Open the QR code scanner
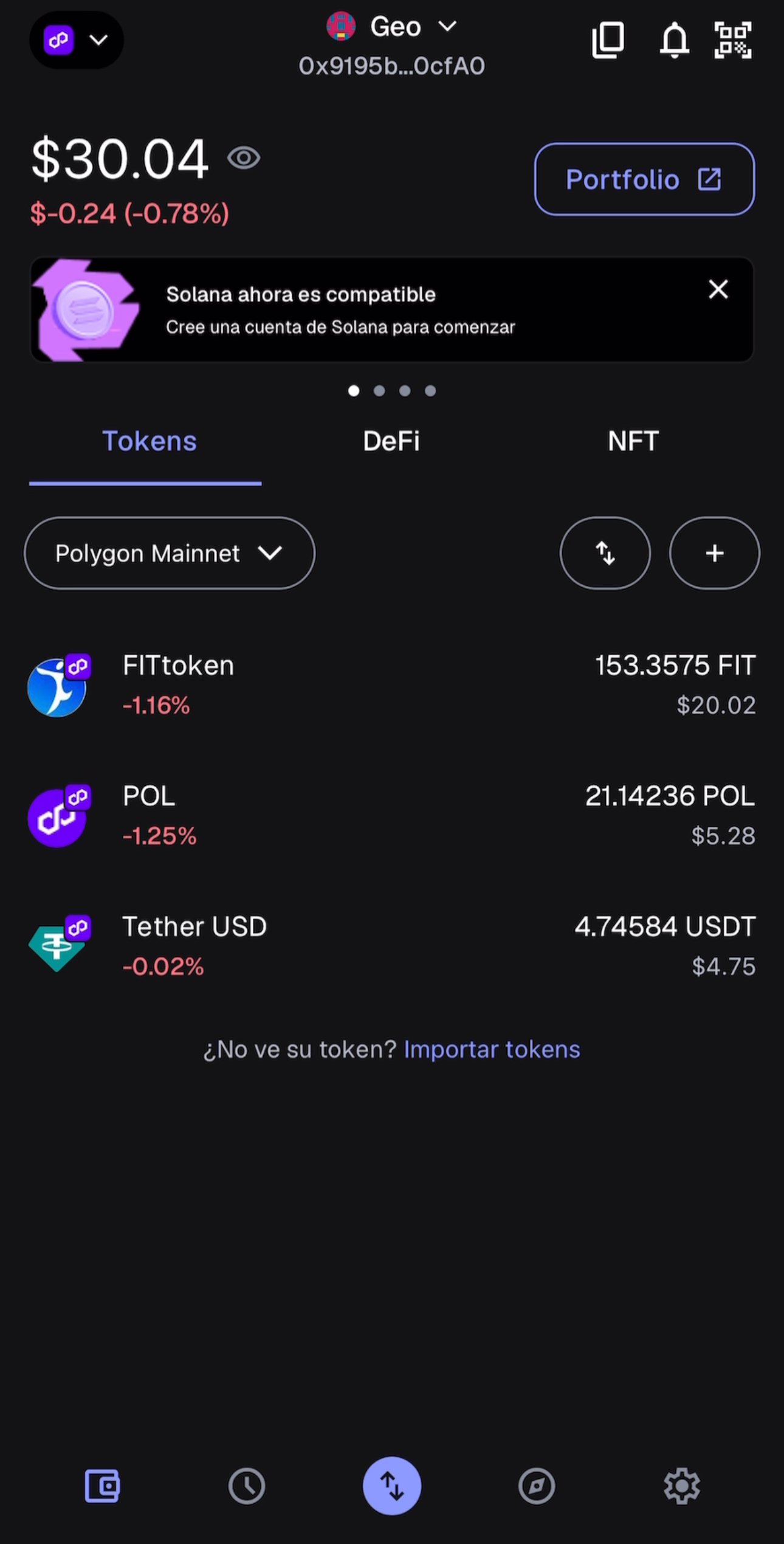This screenshot has height=1544, width=784. [x=733, y=40]
